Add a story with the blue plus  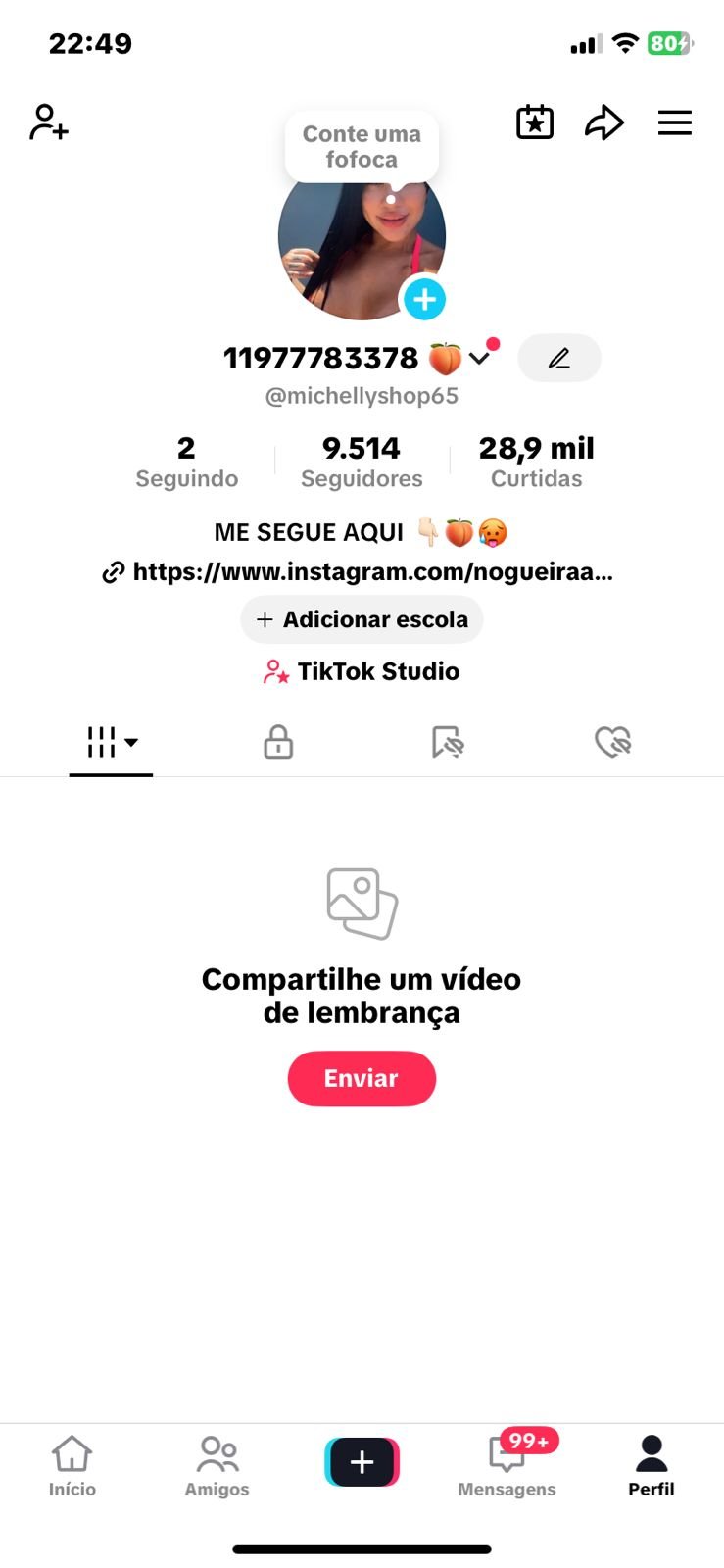pyautogui.click(x=424, y=300)
